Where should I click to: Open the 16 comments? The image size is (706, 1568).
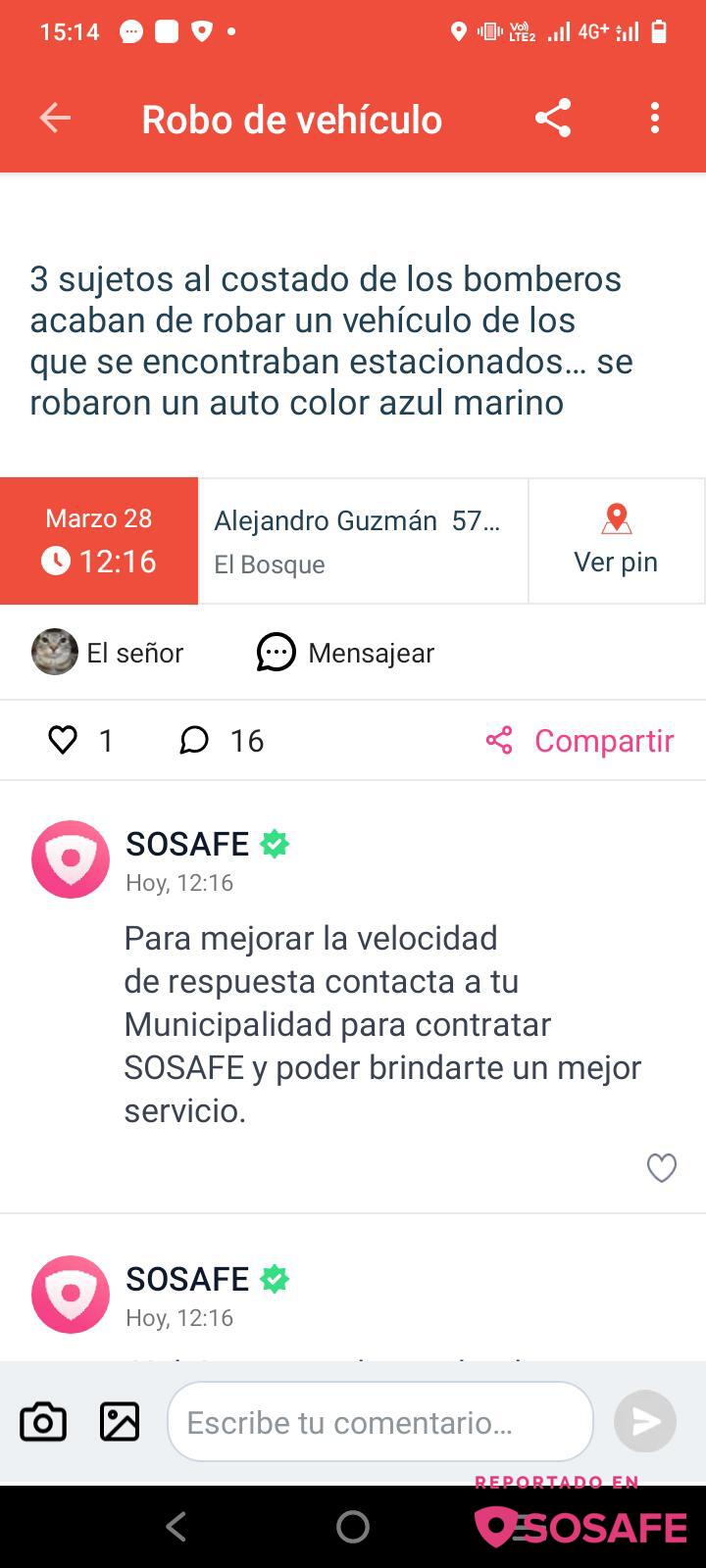point(223,741)
